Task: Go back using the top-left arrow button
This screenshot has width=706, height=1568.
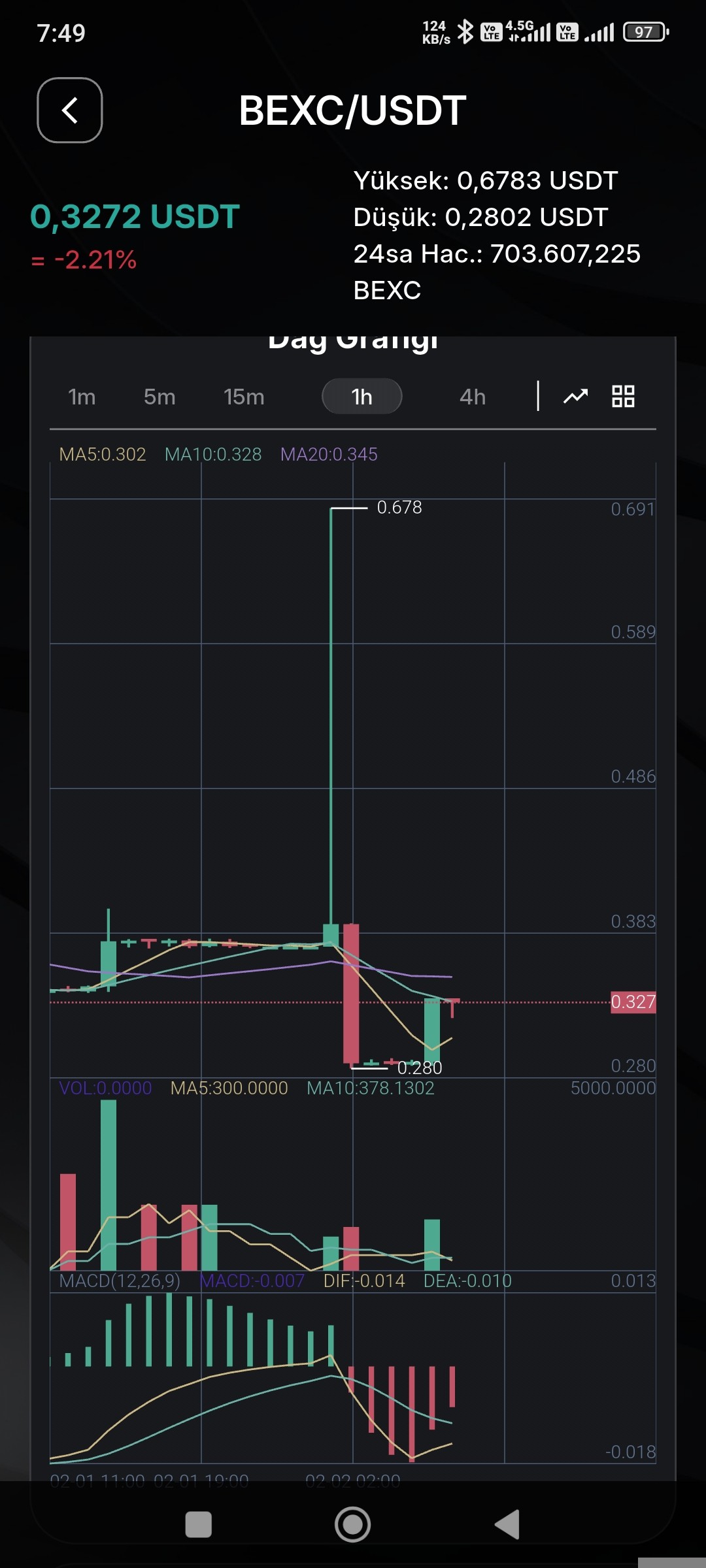Action: (70, 110)
